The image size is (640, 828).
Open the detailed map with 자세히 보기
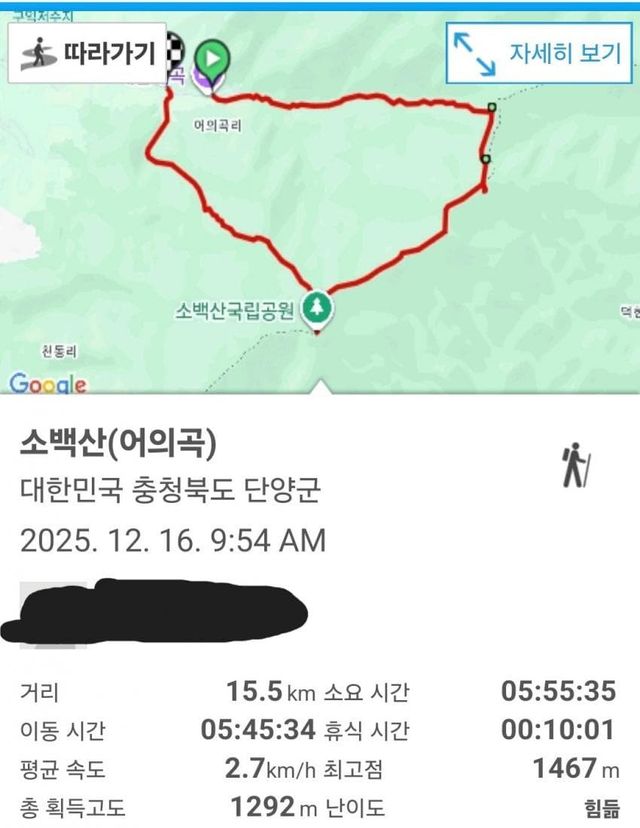[537, 53]
